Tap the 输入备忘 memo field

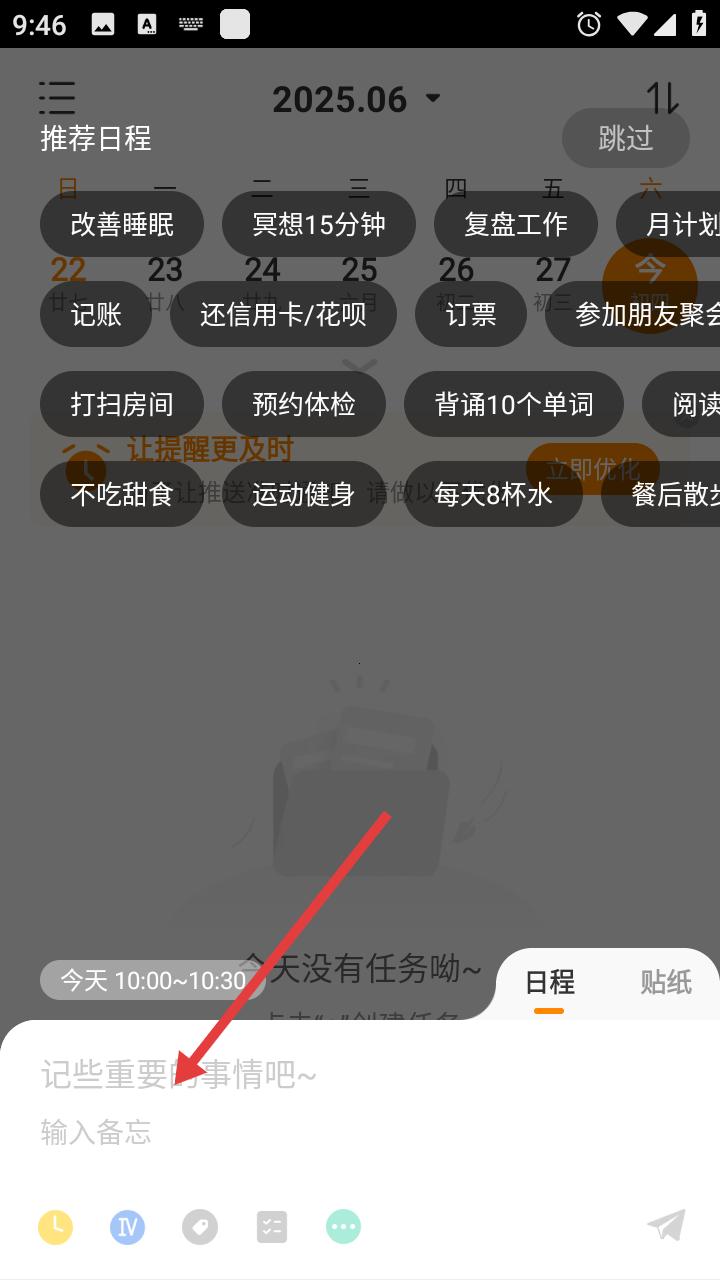pos(360,1132)
